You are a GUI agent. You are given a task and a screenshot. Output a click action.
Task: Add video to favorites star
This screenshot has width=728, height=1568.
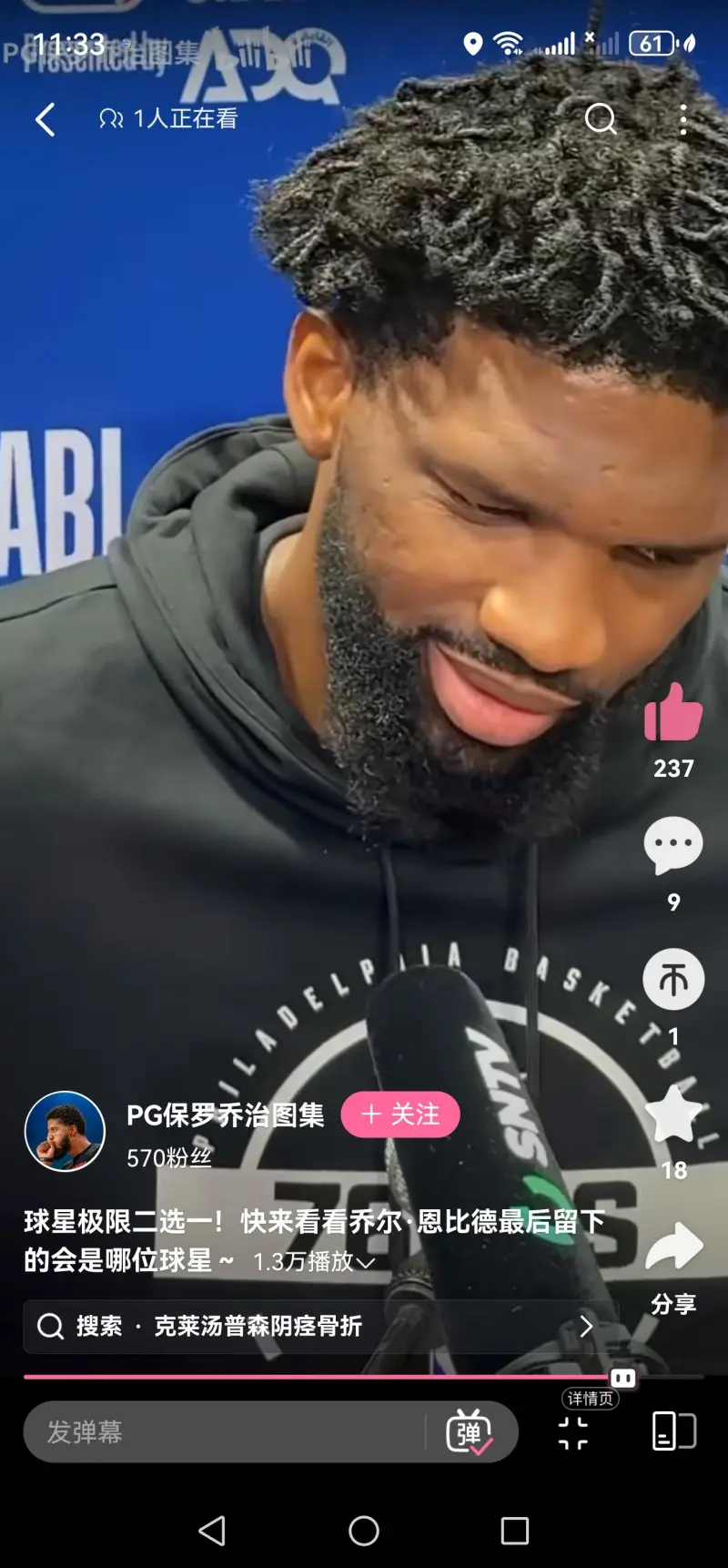(x=673, y=1114)
